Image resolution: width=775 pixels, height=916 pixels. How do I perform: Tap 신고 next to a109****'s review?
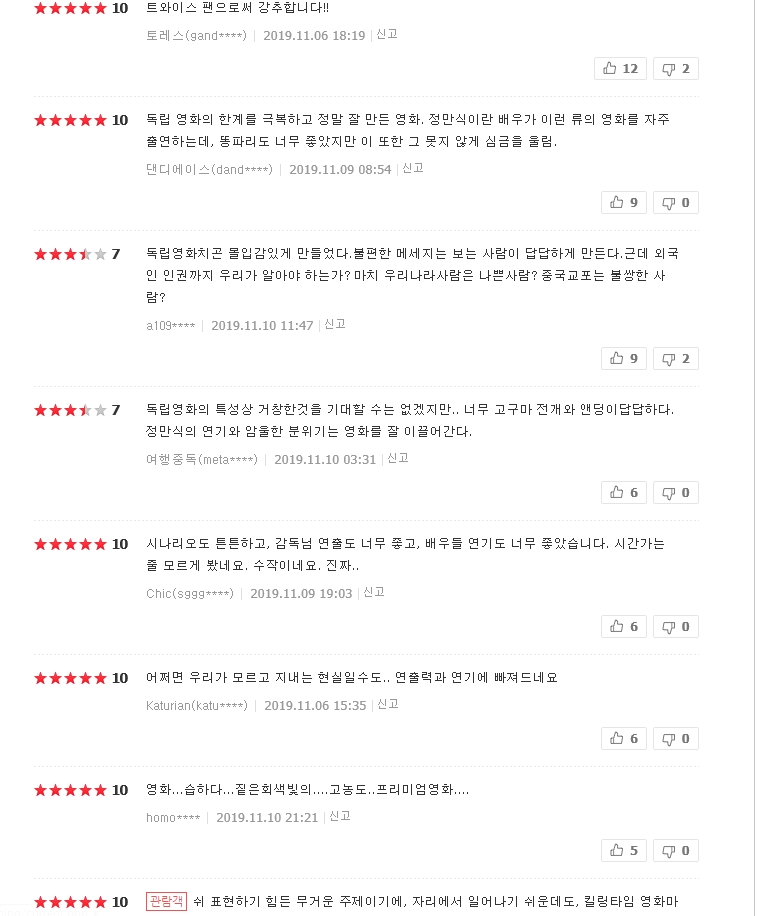[335, 324]
